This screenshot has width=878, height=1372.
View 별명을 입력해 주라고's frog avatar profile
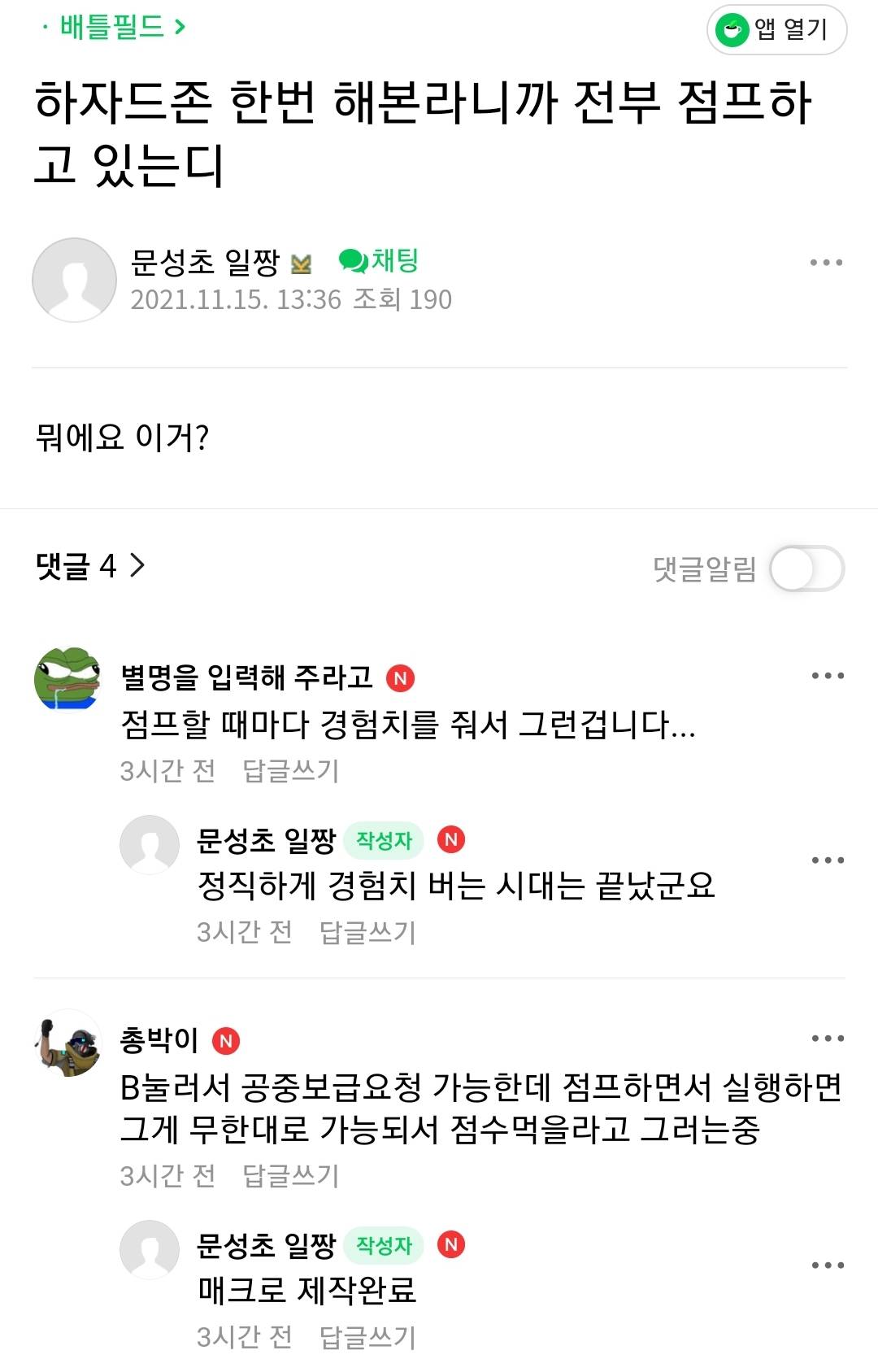pyautogui.click(x=67, y=677)
